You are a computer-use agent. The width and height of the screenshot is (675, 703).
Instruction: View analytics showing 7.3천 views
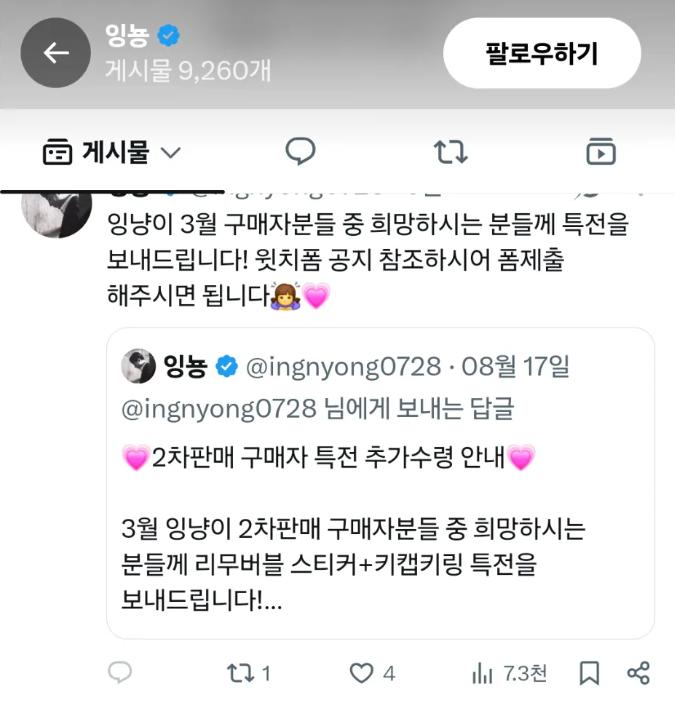coord(509,673)
